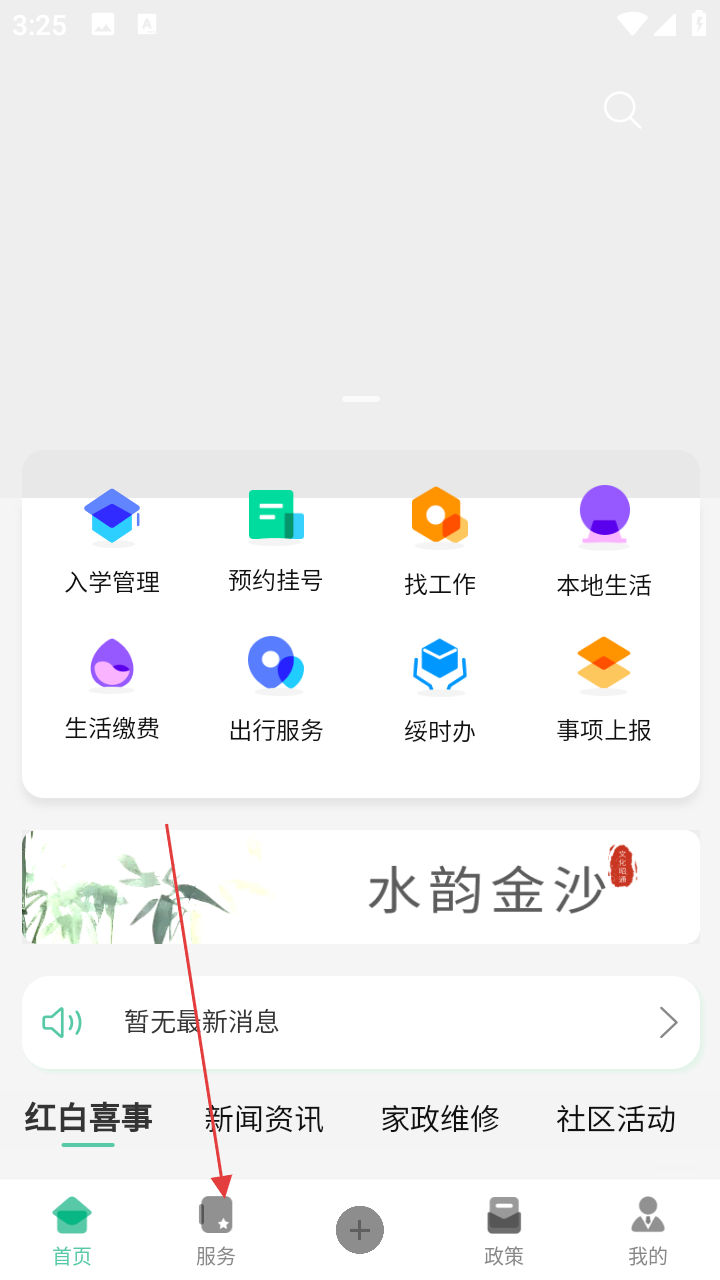Select the 红白喜事 tab
This screenshot has width=720, height=1280.
pos(88,1118)
